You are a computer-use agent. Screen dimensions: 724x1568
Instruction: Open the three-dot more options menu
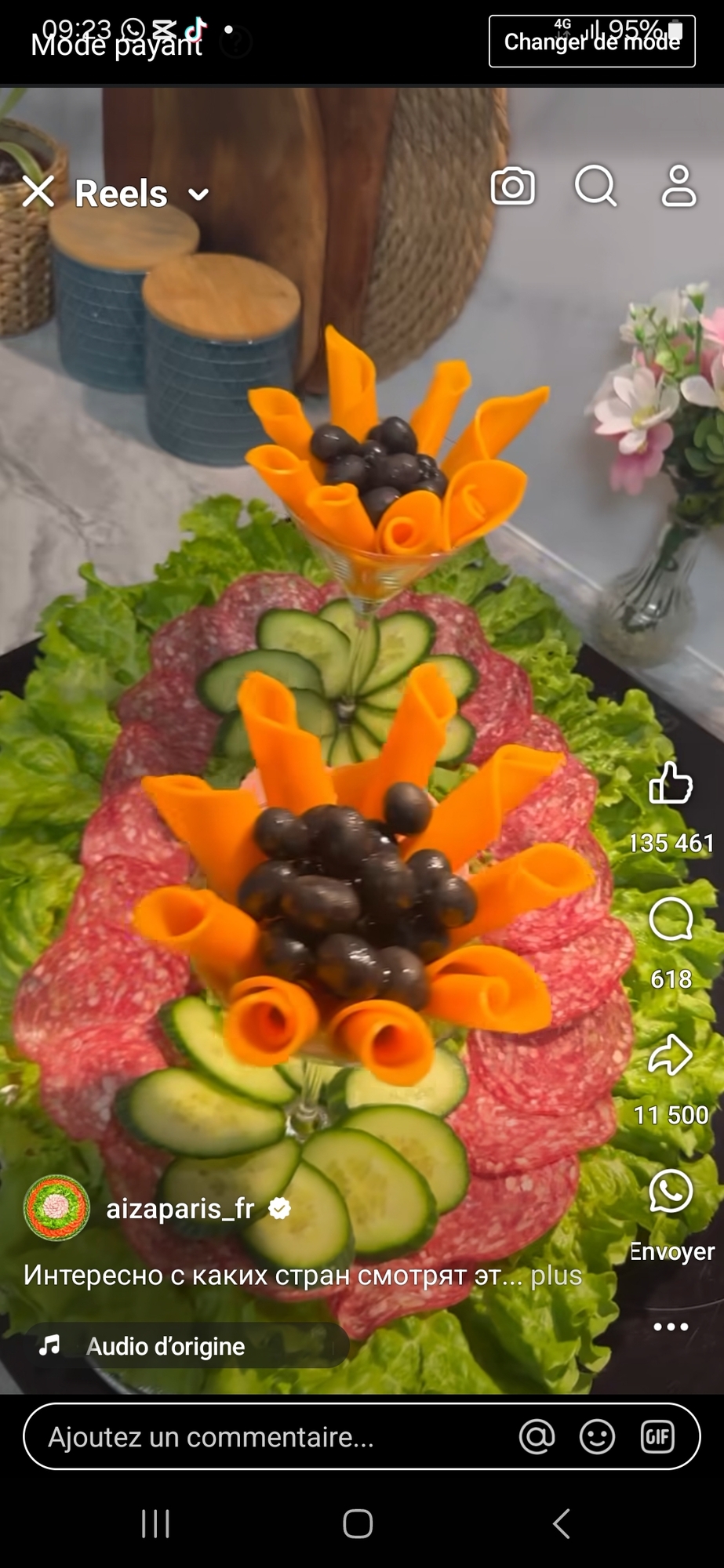671,1327
